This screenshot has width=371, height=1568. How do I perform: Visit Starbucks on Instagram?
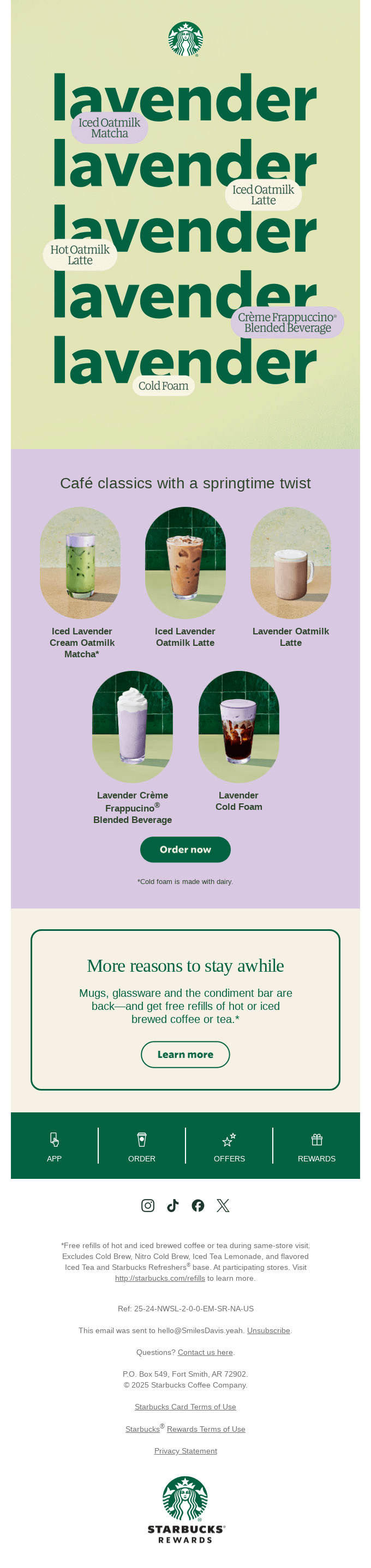(148, 1205)
